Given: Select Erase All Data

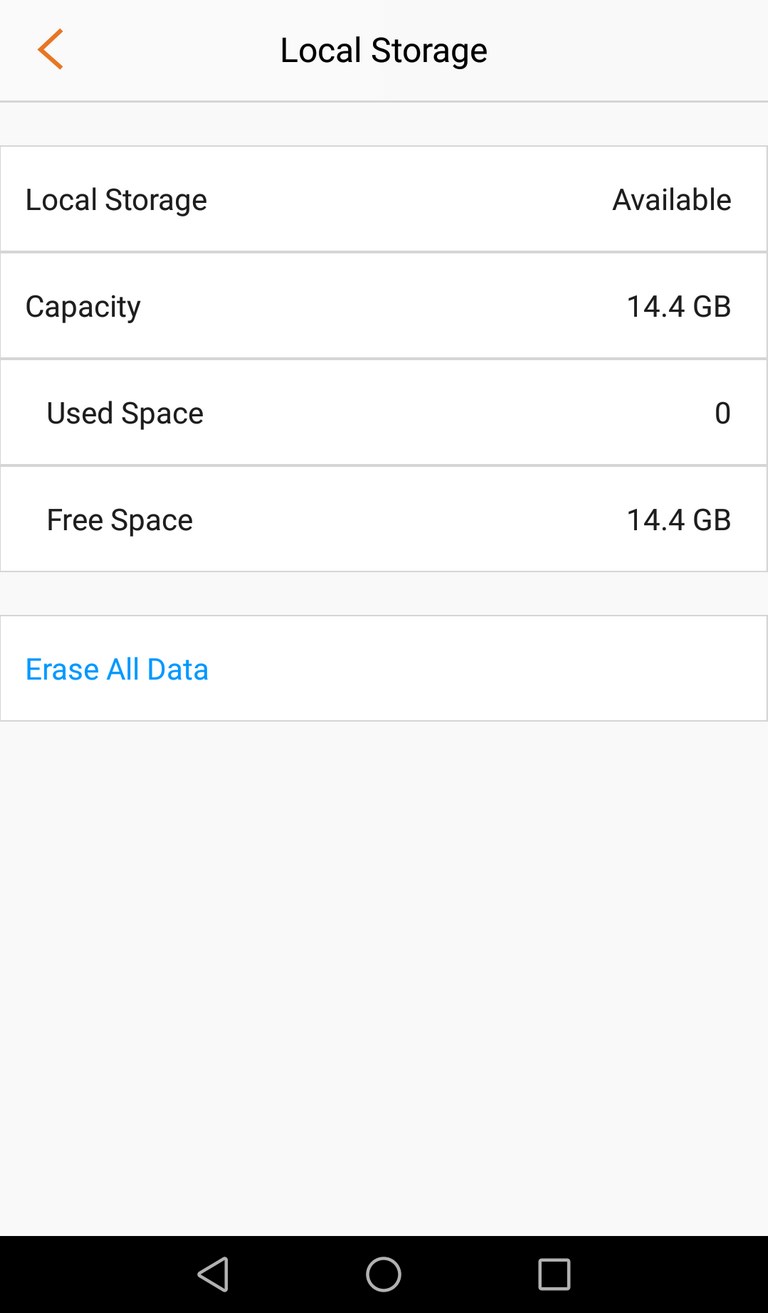Looking at the screenshot, I should (x=383, y=668).
